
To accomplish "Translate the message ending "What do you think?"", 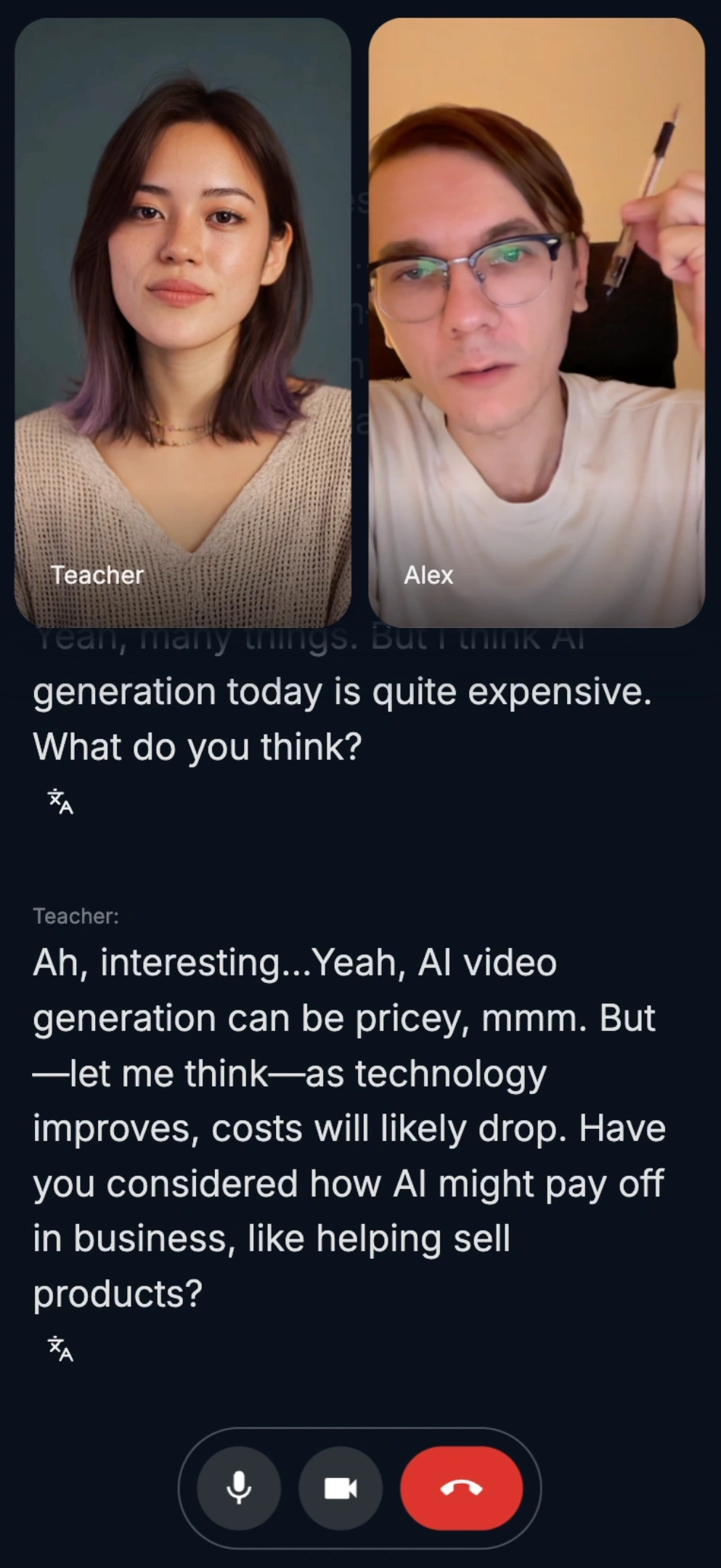I will [x=60, y=802].
